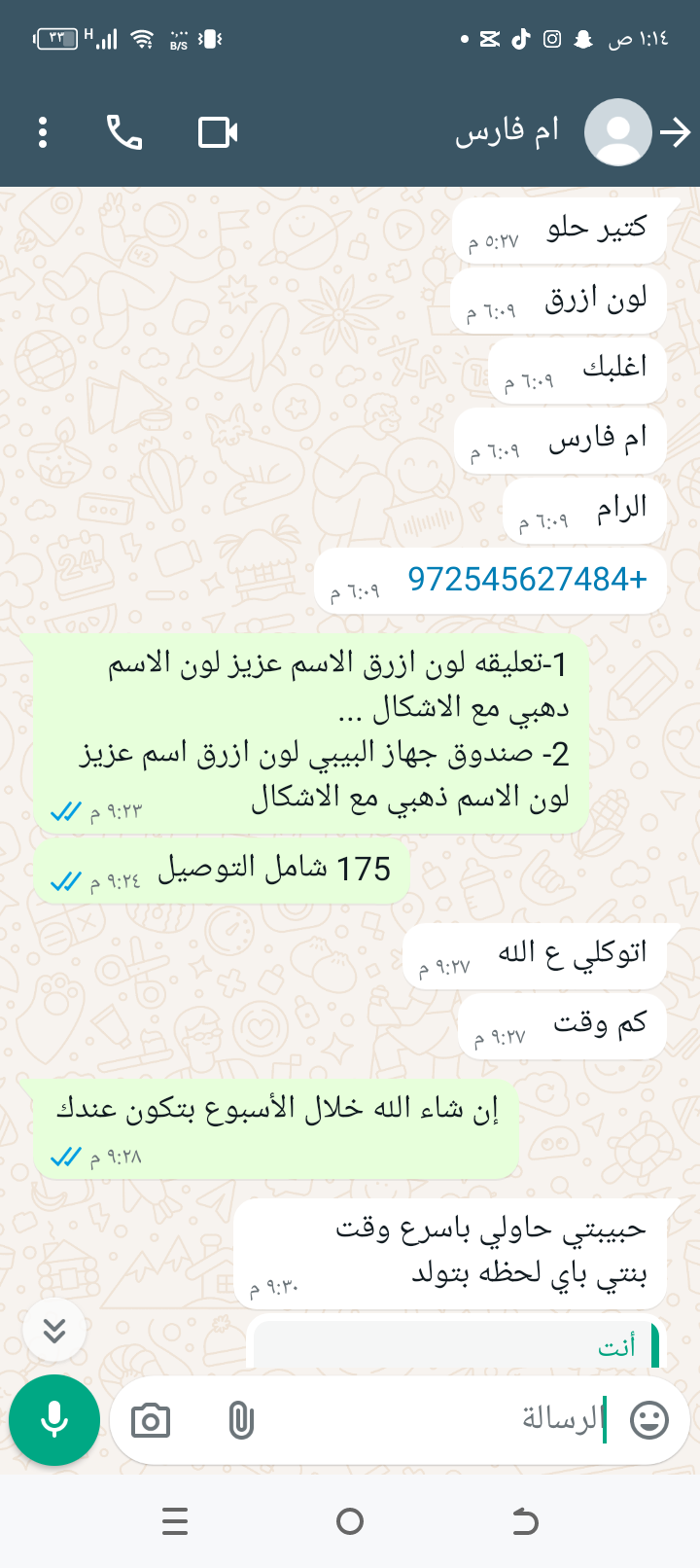Open the emoji picker

(x=649, y=1420)
